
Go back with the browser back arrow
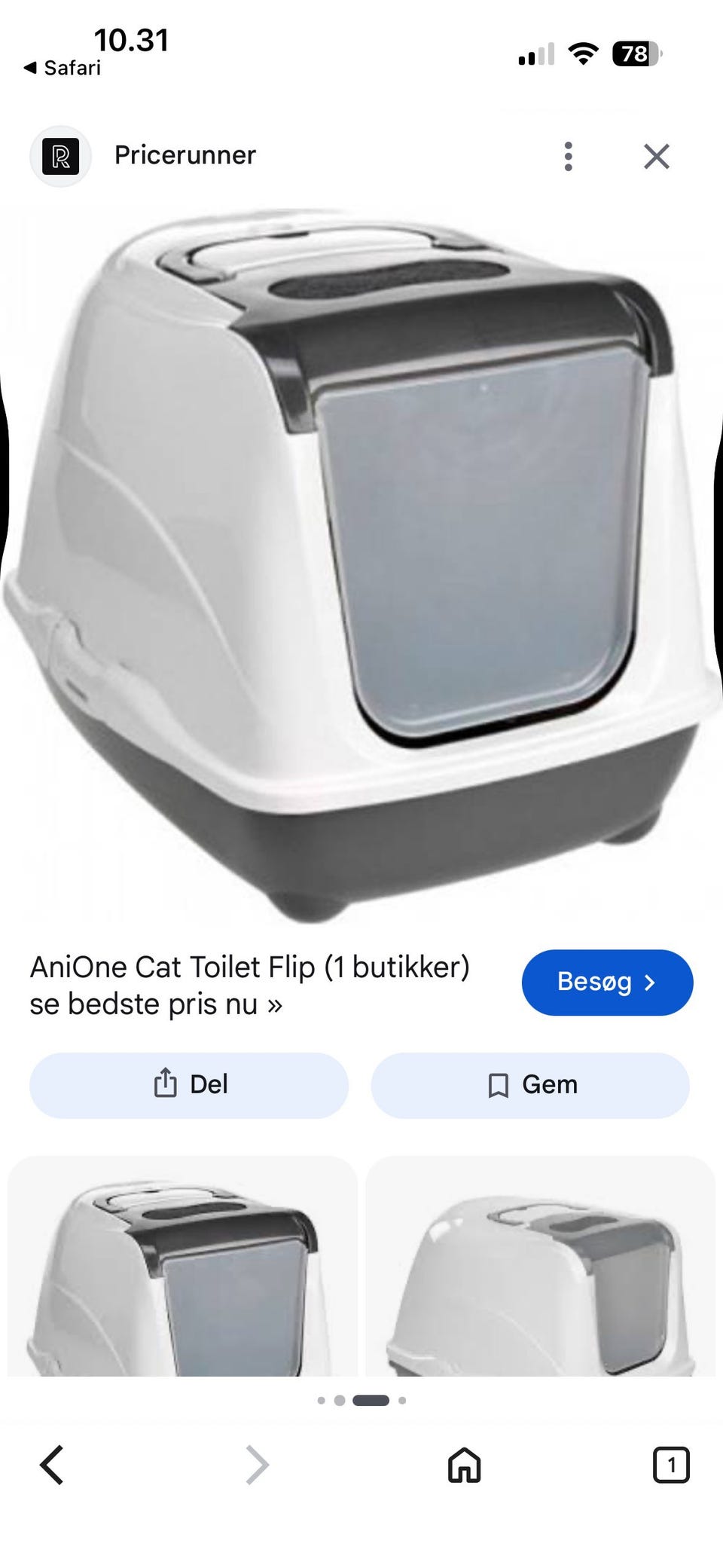[52, 1465]
